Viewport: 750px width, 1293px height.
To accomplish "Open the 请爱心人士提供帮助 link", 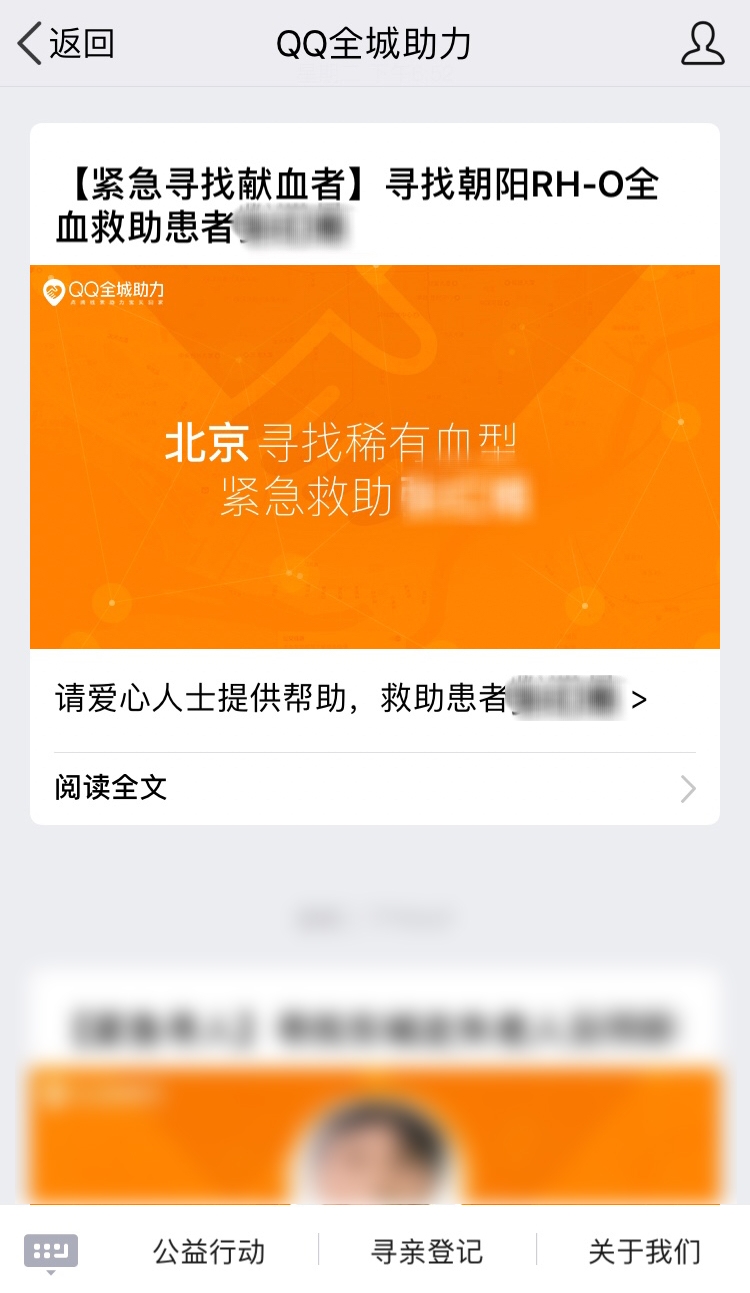I will coord(350,699).
